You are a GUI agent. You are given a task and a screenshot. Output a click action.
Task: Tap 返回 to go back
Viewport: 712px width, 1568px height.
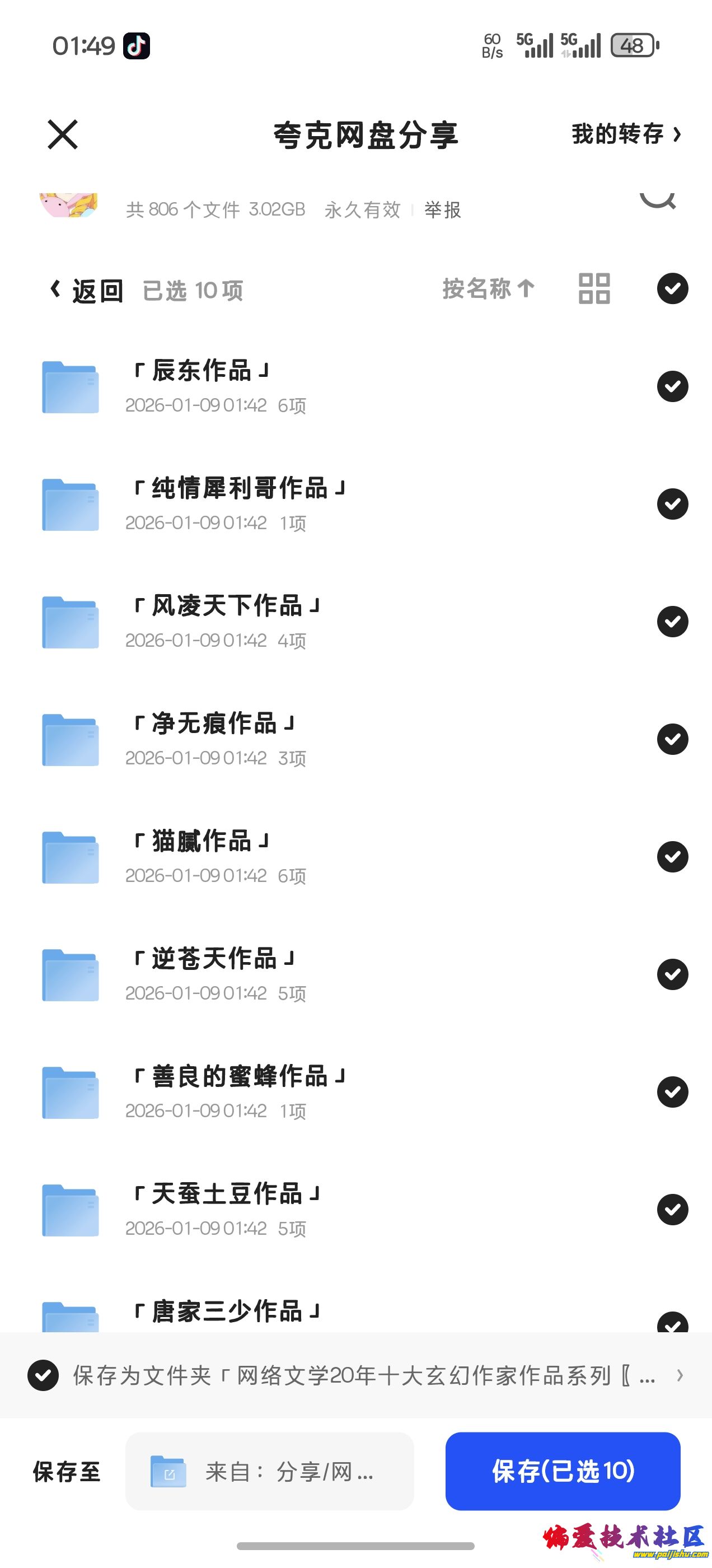(87, 290)
